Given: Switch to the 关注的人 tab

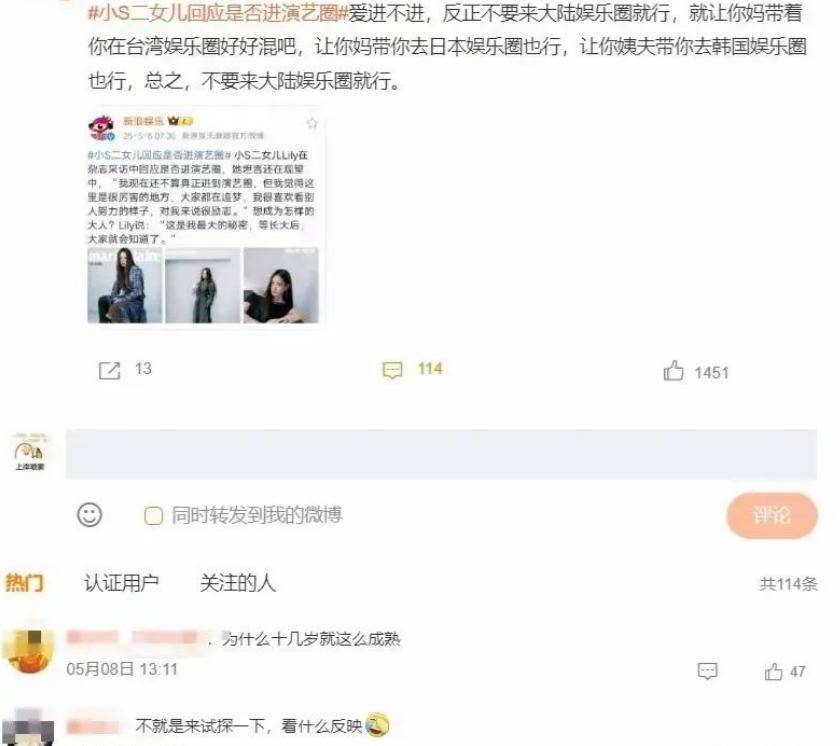Looking at the screenshot, I should click(x=237, y=582).
